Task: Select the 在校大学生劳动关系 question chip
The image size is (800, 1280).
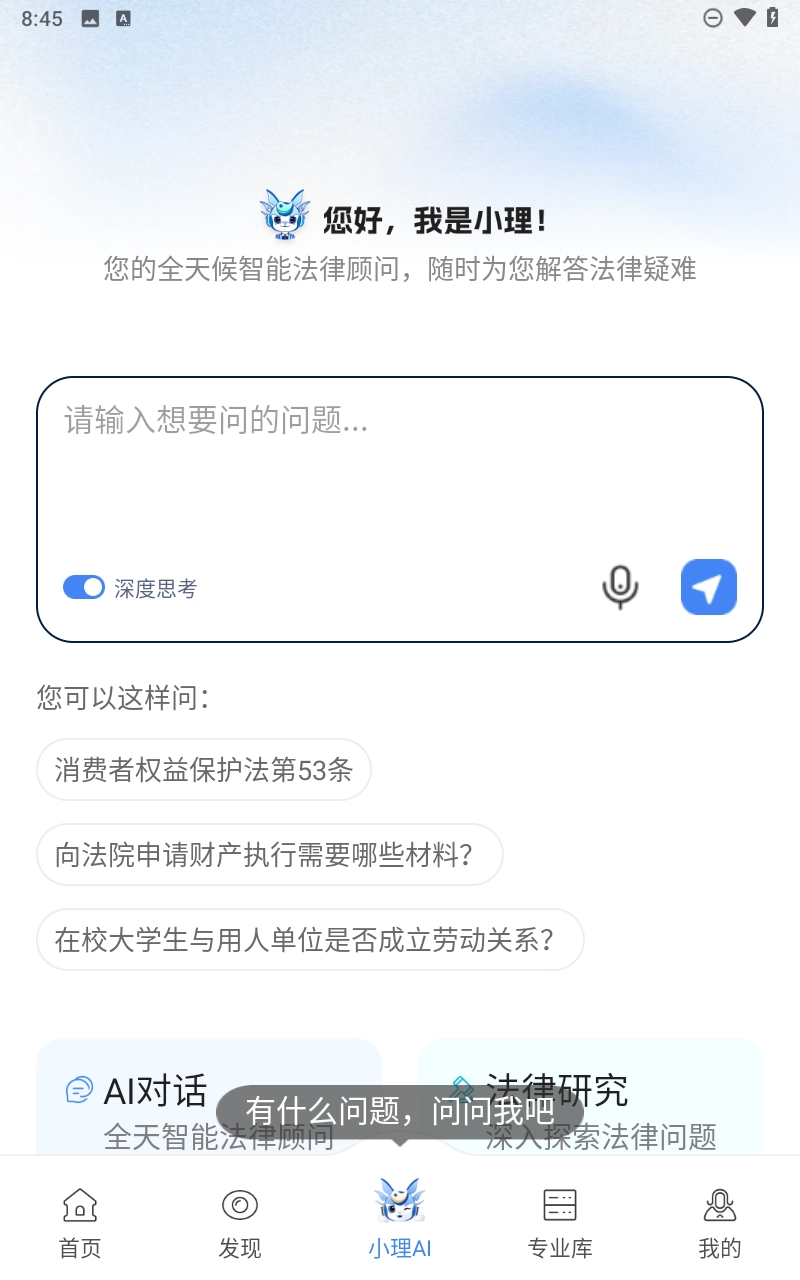Action: [310, 939]
